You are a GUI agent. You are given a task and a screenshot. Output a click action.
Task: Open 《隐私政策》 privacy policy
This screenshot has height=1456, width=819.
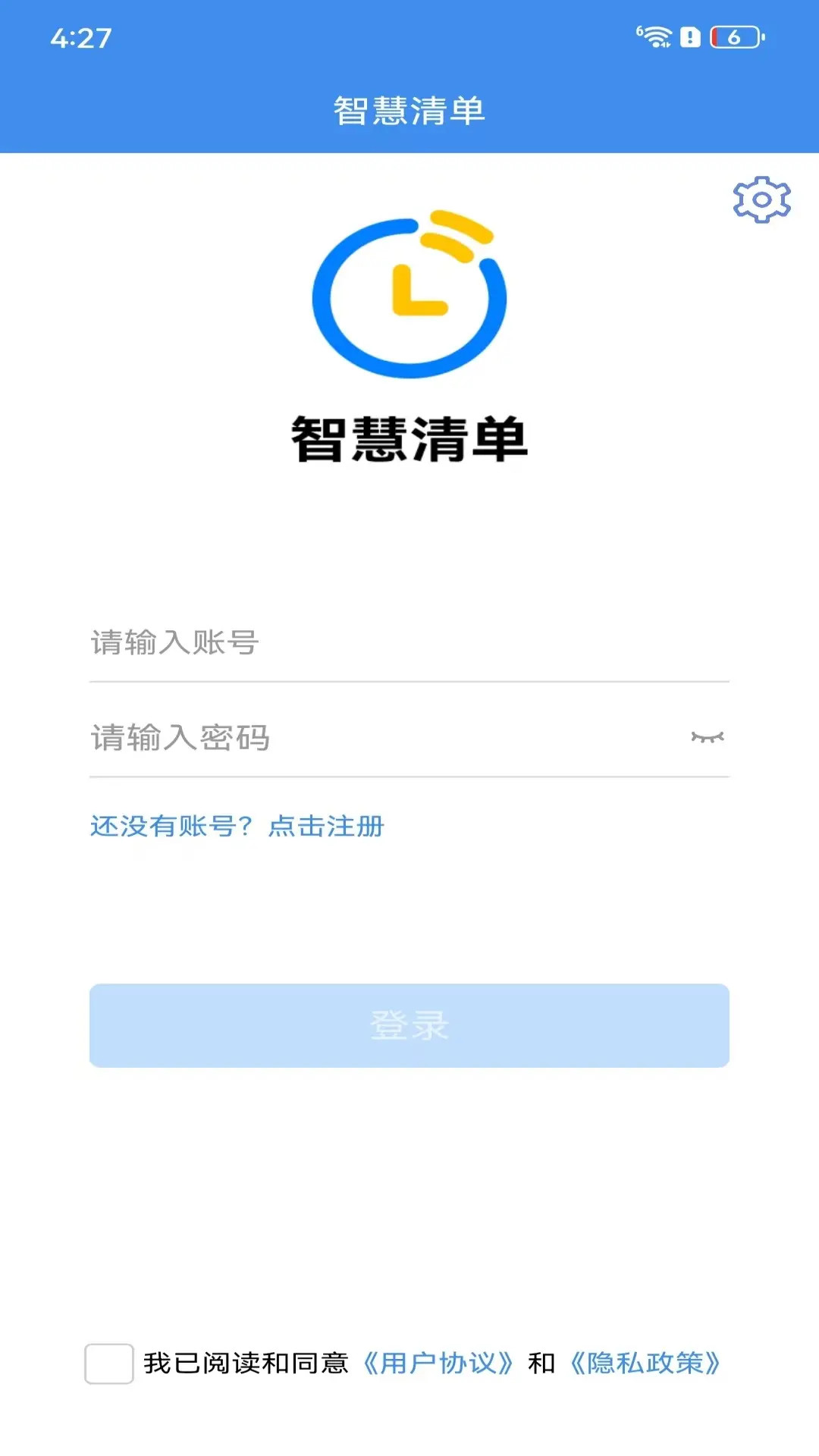pos(645,1364)
